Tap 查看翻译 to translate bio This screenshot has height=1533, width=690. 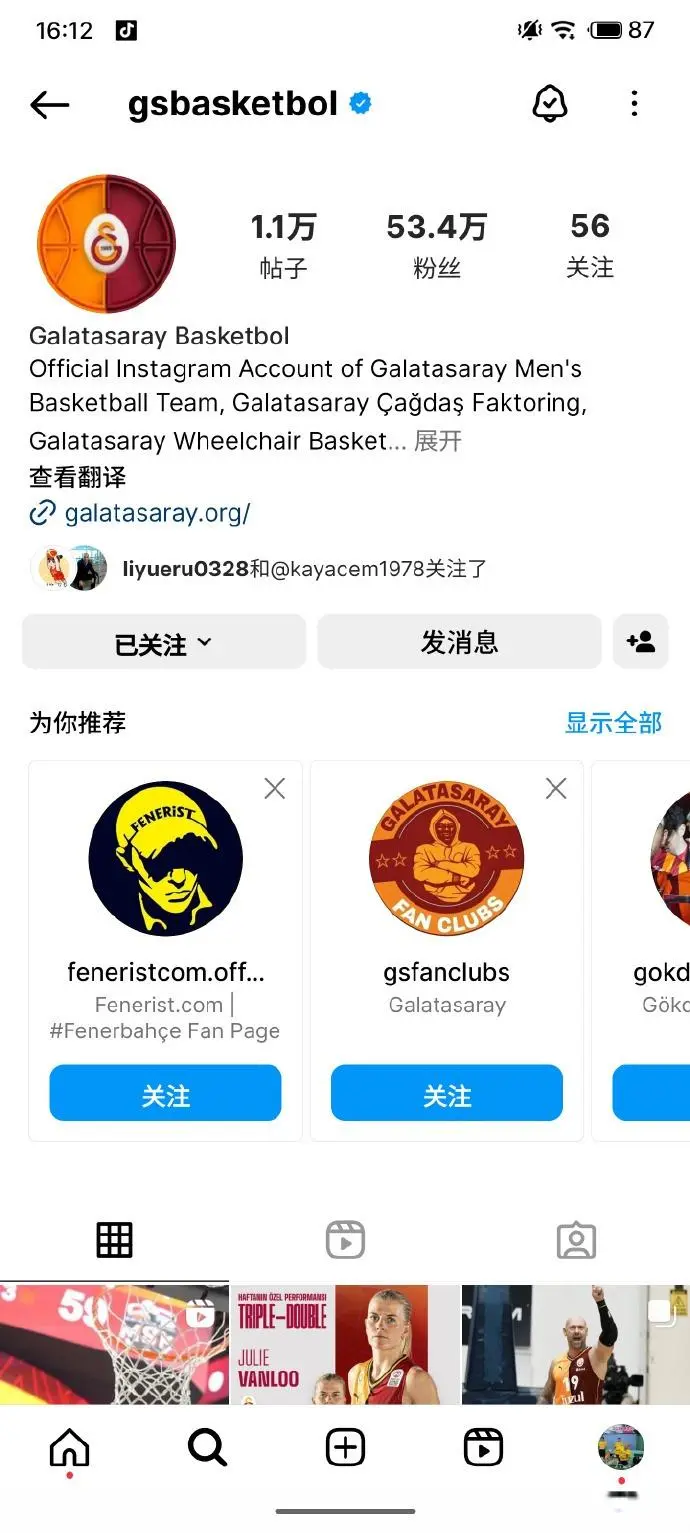[78, 477]
